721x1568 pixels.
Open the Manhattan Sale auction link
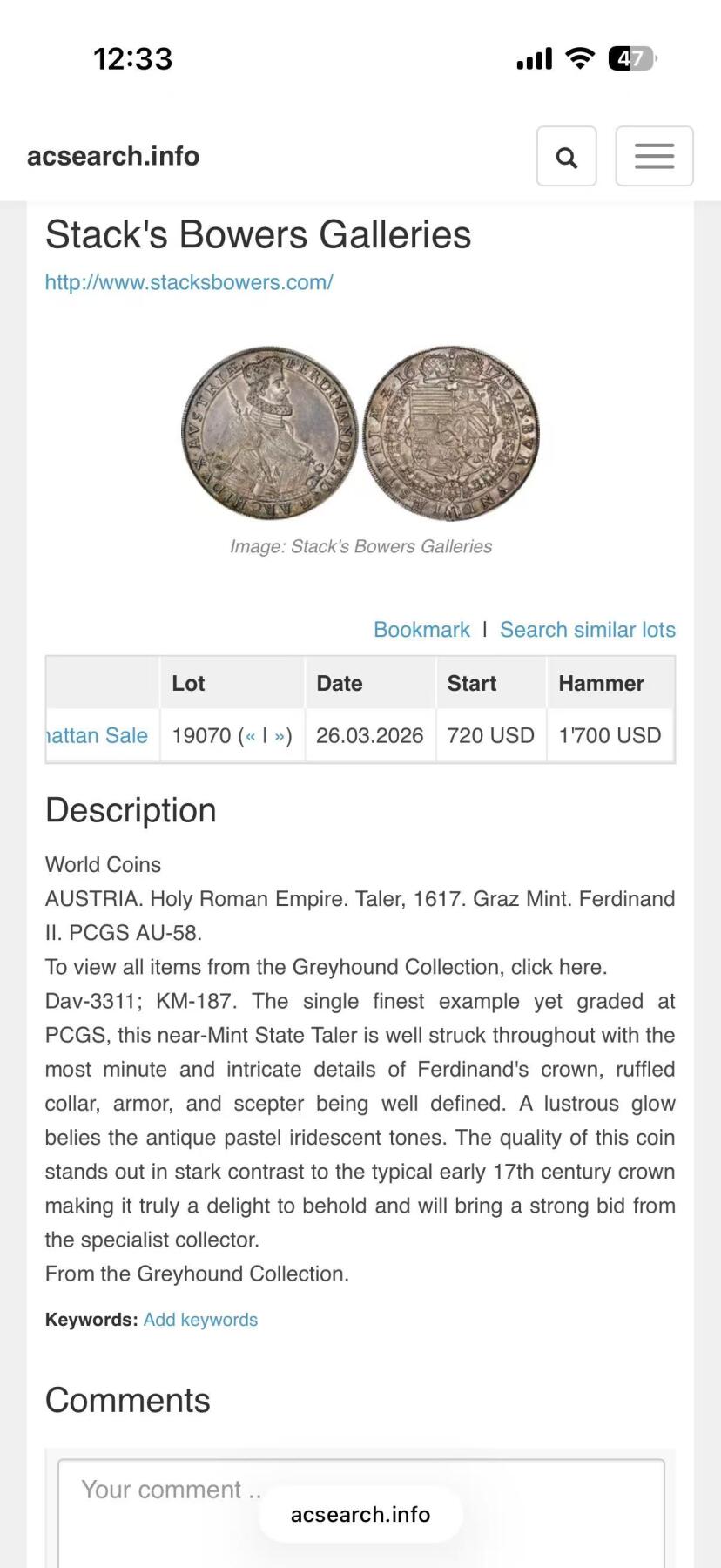point(98,735)
